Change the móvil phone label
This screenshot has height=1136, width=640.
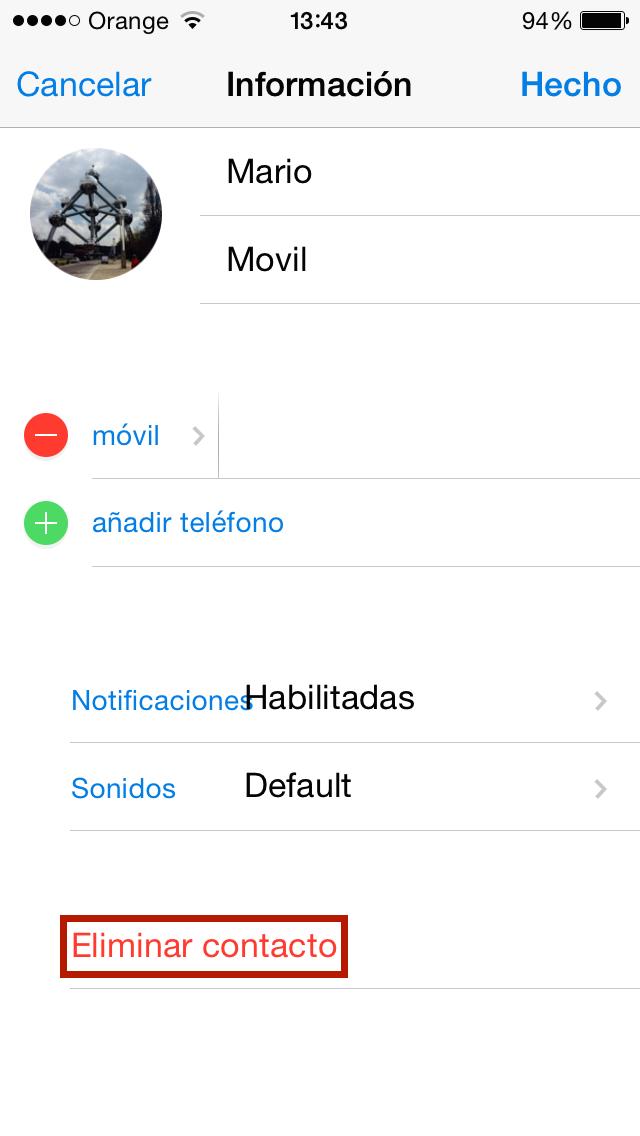(140, 436)
